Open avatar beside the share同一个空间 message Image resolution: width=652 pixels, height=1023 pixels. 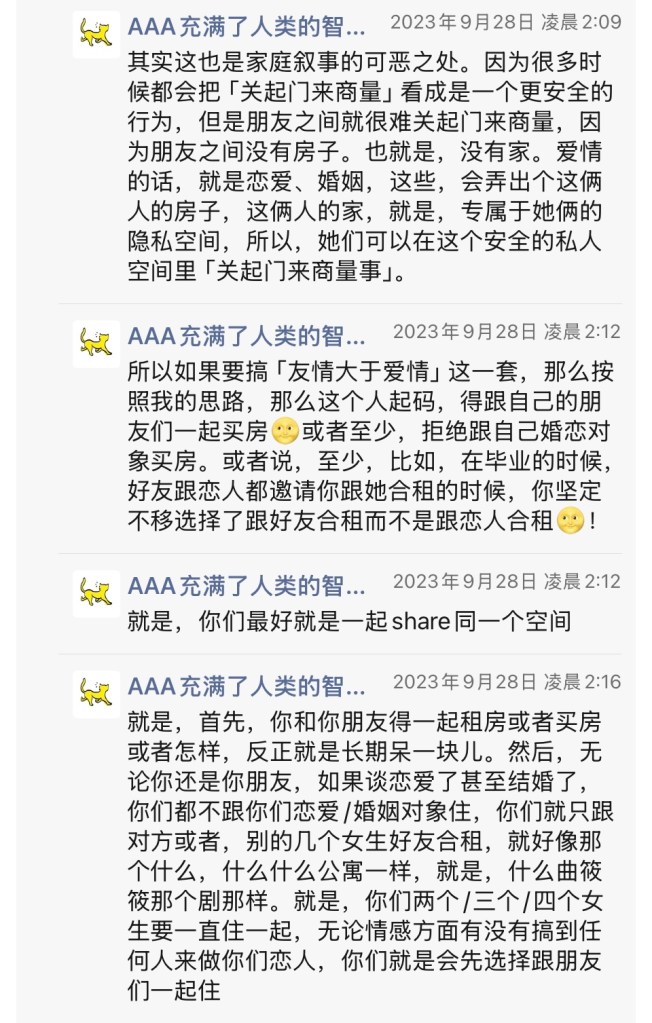(x=97, y=594)
